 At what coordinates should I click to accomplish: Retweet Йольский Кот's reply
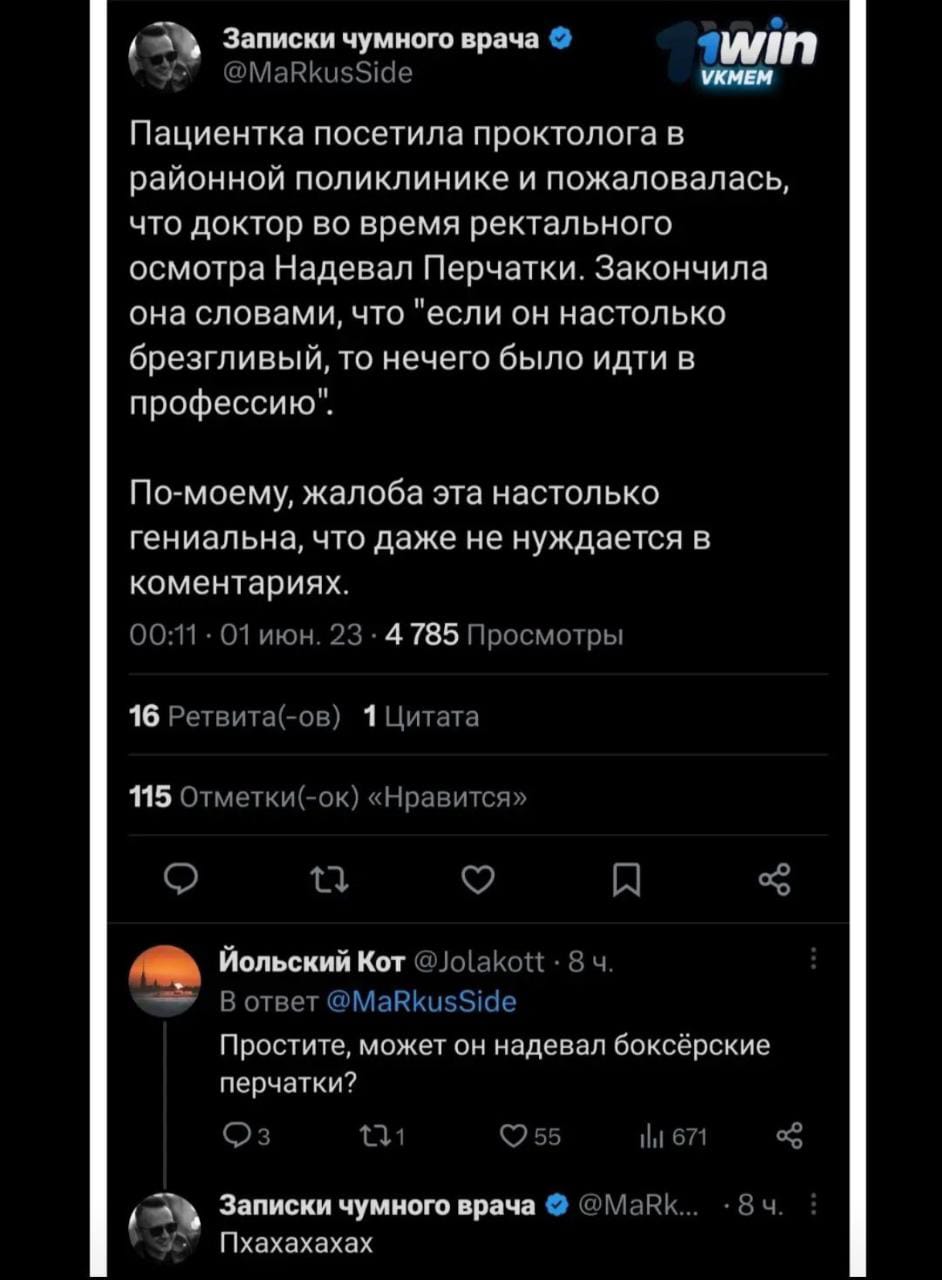pyautogui.click(x=377, y=1135)
